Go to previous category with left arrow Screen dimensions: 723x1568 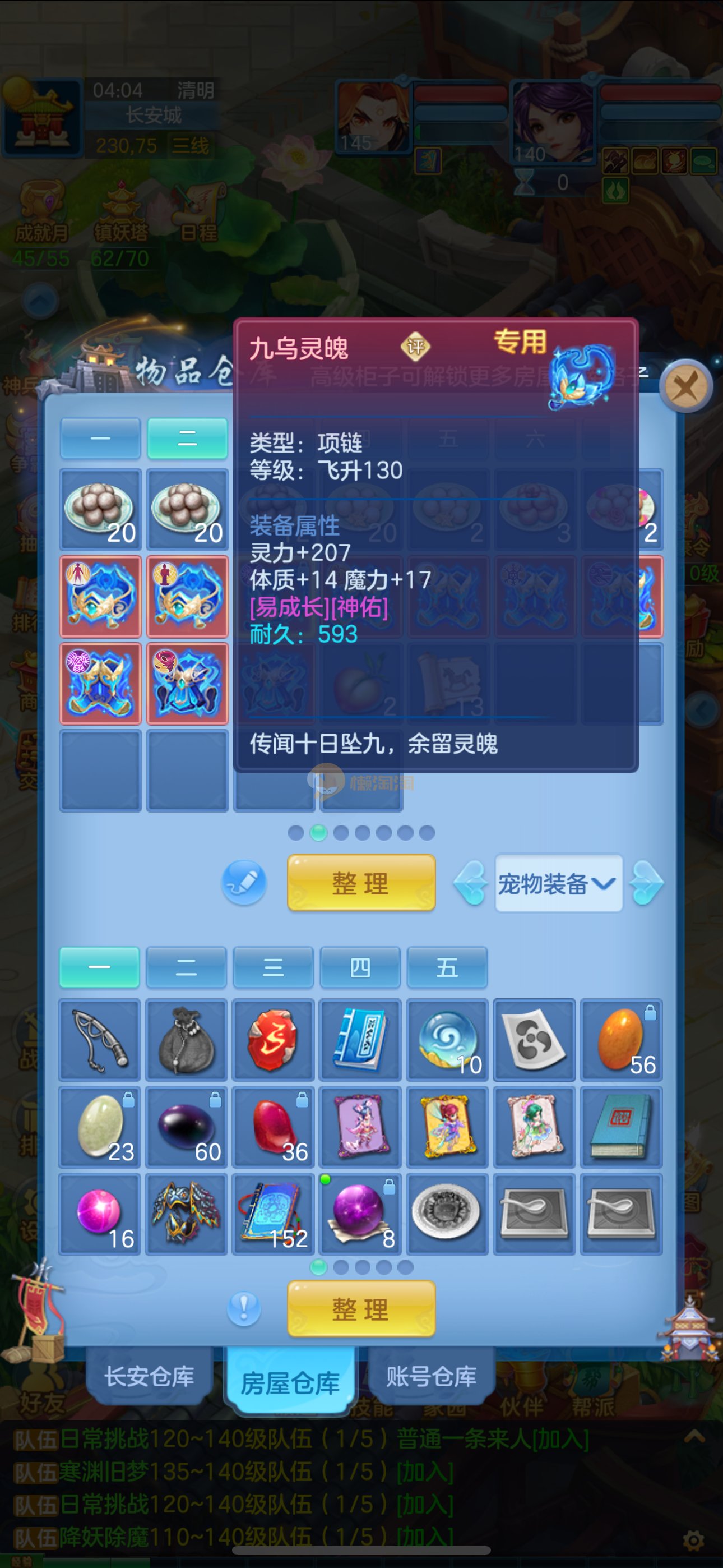(470, 883)
